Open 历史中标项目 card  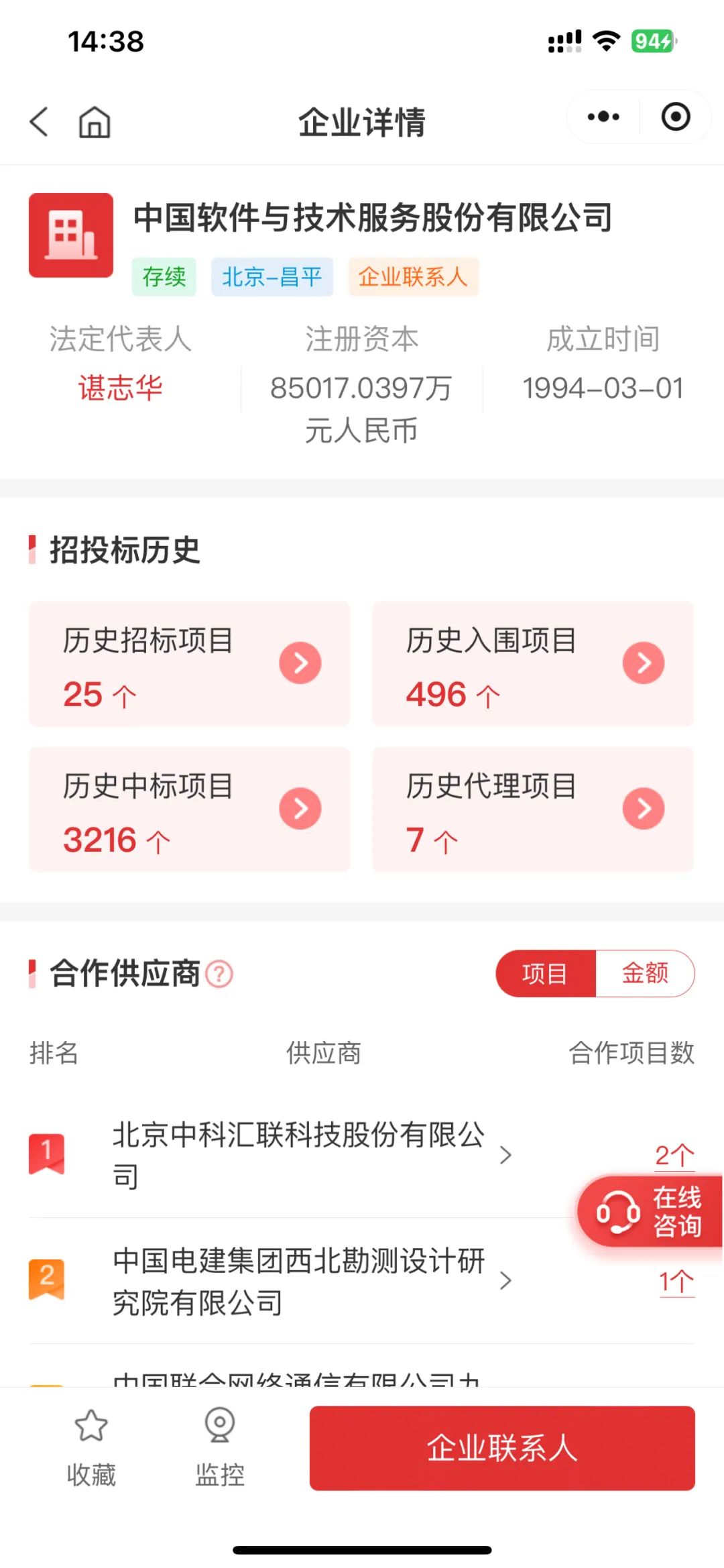190,809
